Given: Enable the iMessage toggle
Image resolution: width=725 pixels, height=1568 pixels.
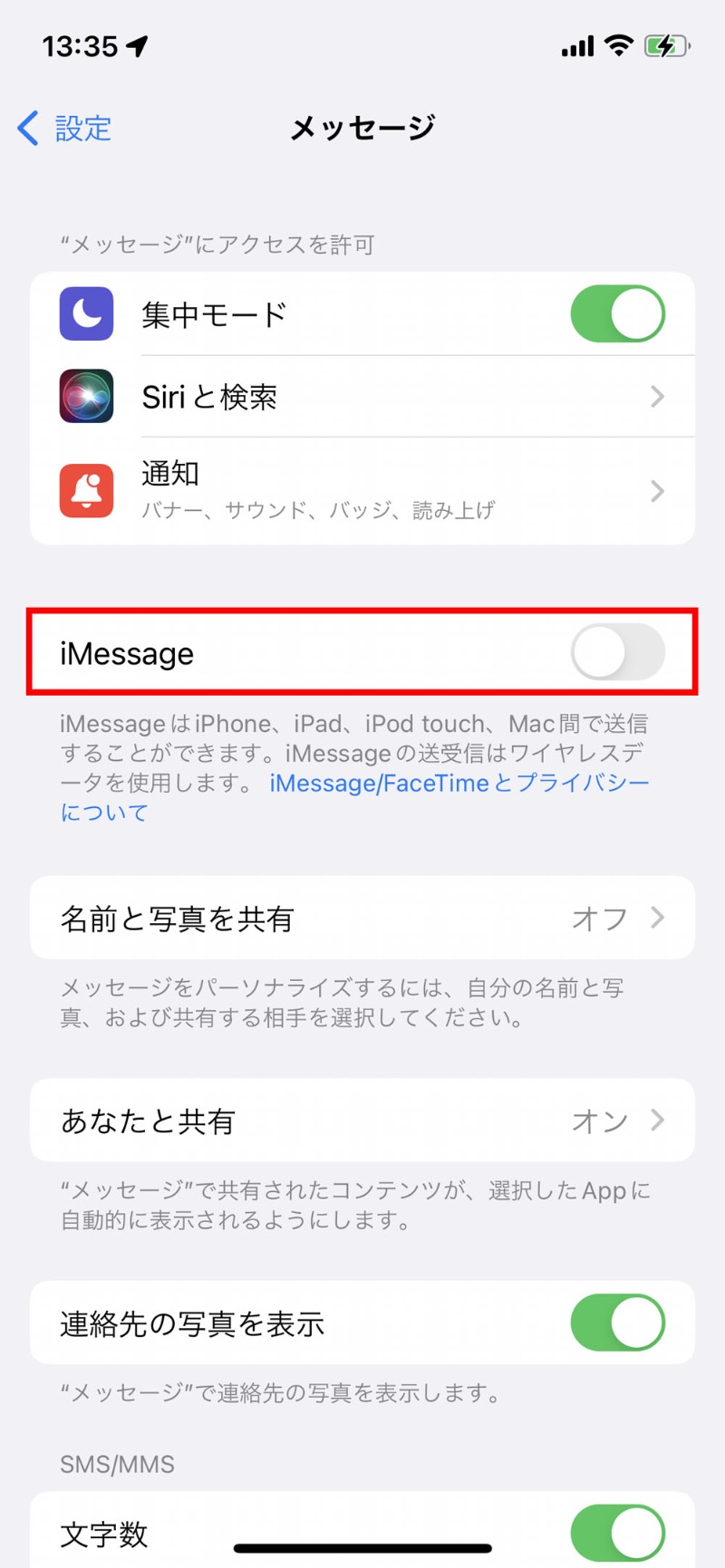Looking at the screenshot, I should click(x=617, y=651).
